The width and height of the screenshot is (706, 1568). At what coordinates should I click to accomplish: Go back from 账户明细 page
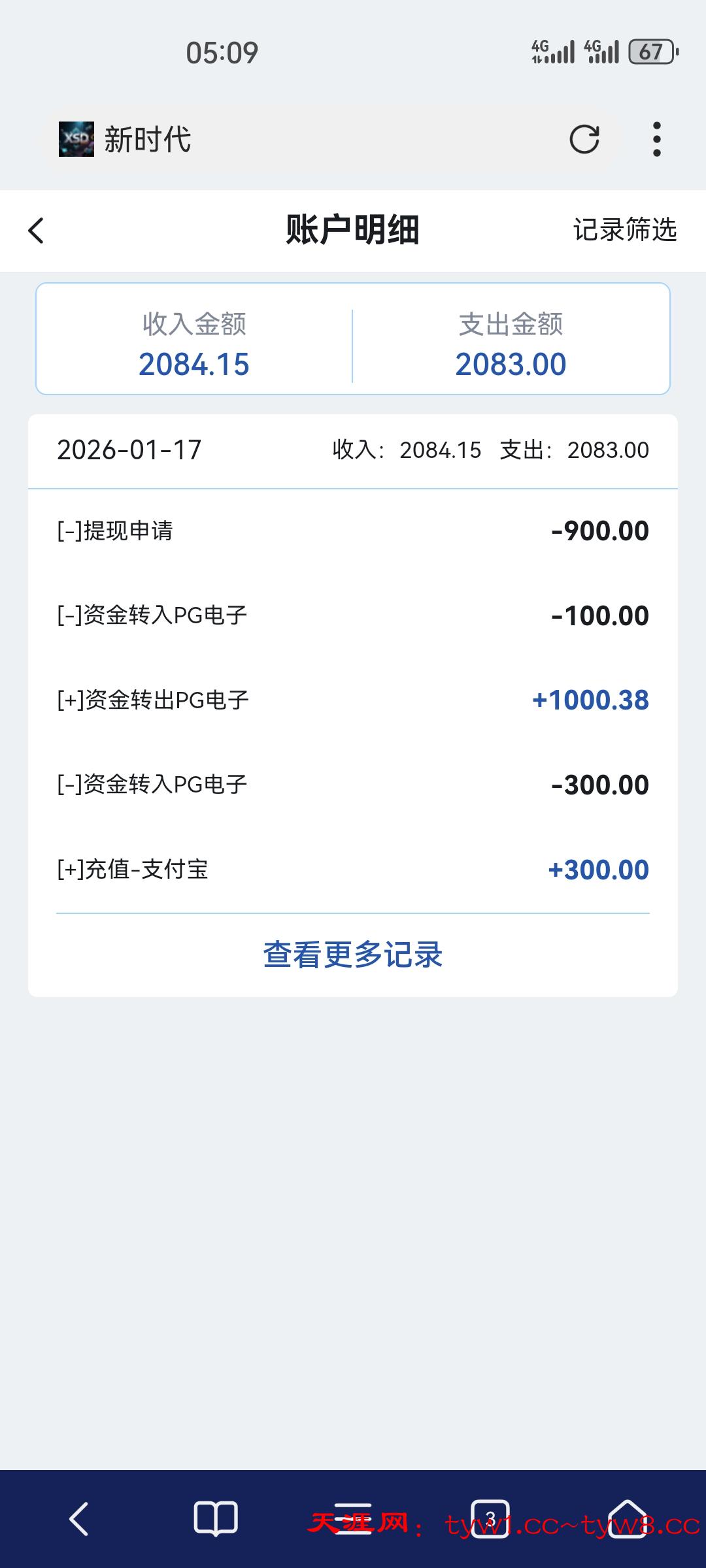coord(37,231)
